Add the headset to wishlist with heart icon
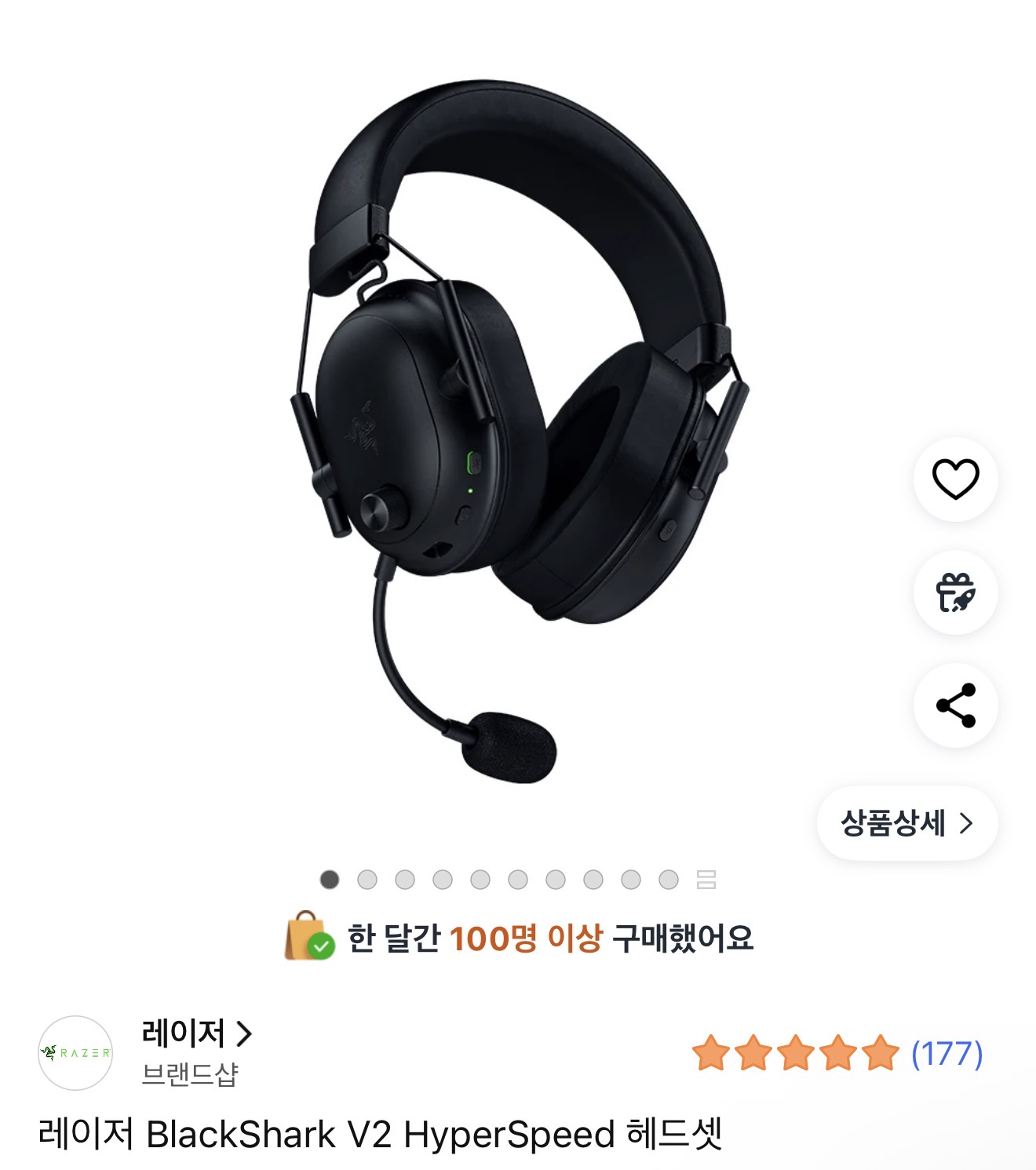 click(955, 479)
